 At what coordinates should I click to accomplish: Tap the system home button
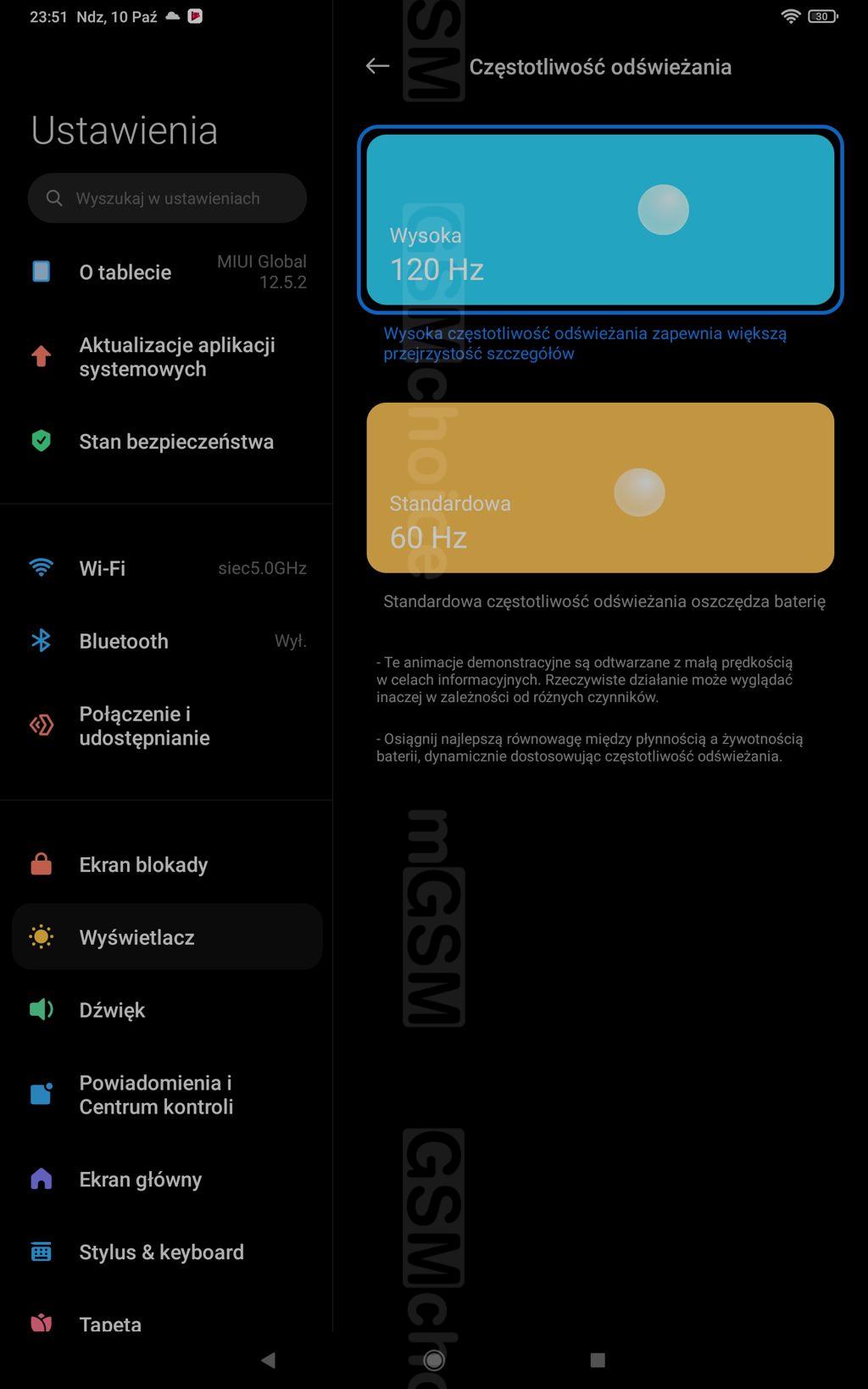click(x=434, y=1360)
